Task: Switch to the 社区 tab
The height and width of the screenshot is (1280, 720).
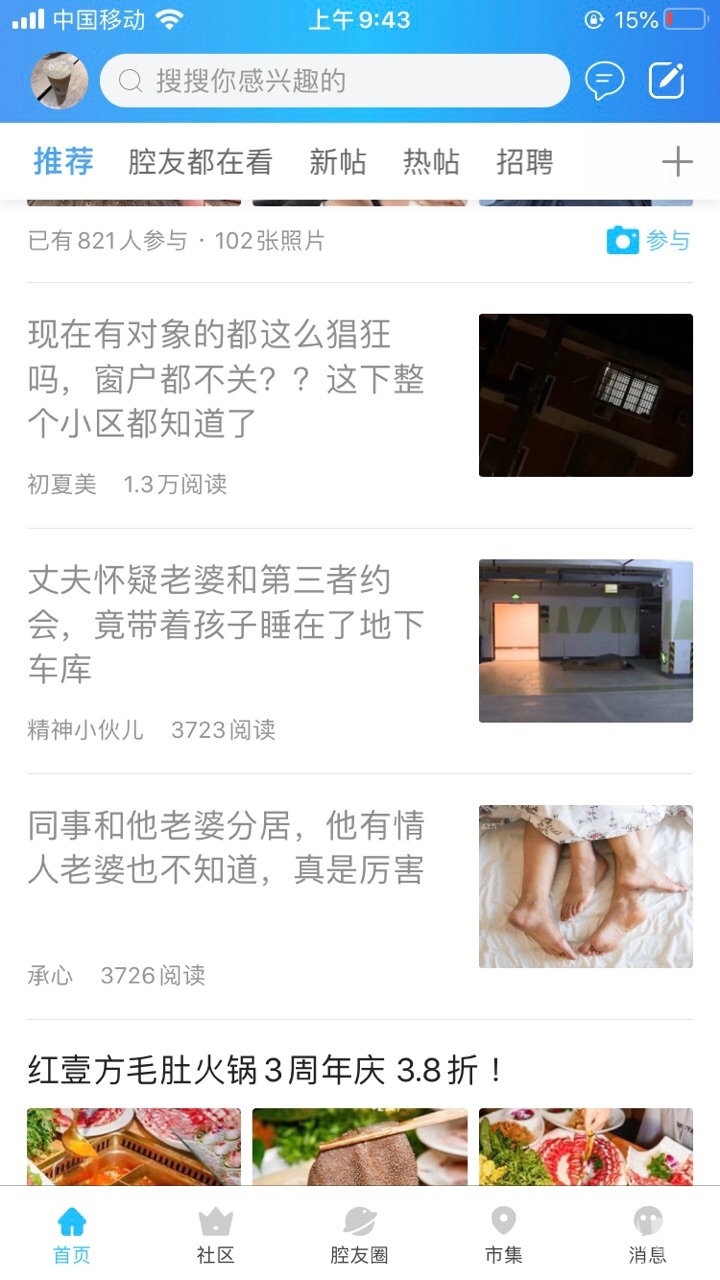Action: (x=216, y=1233)
